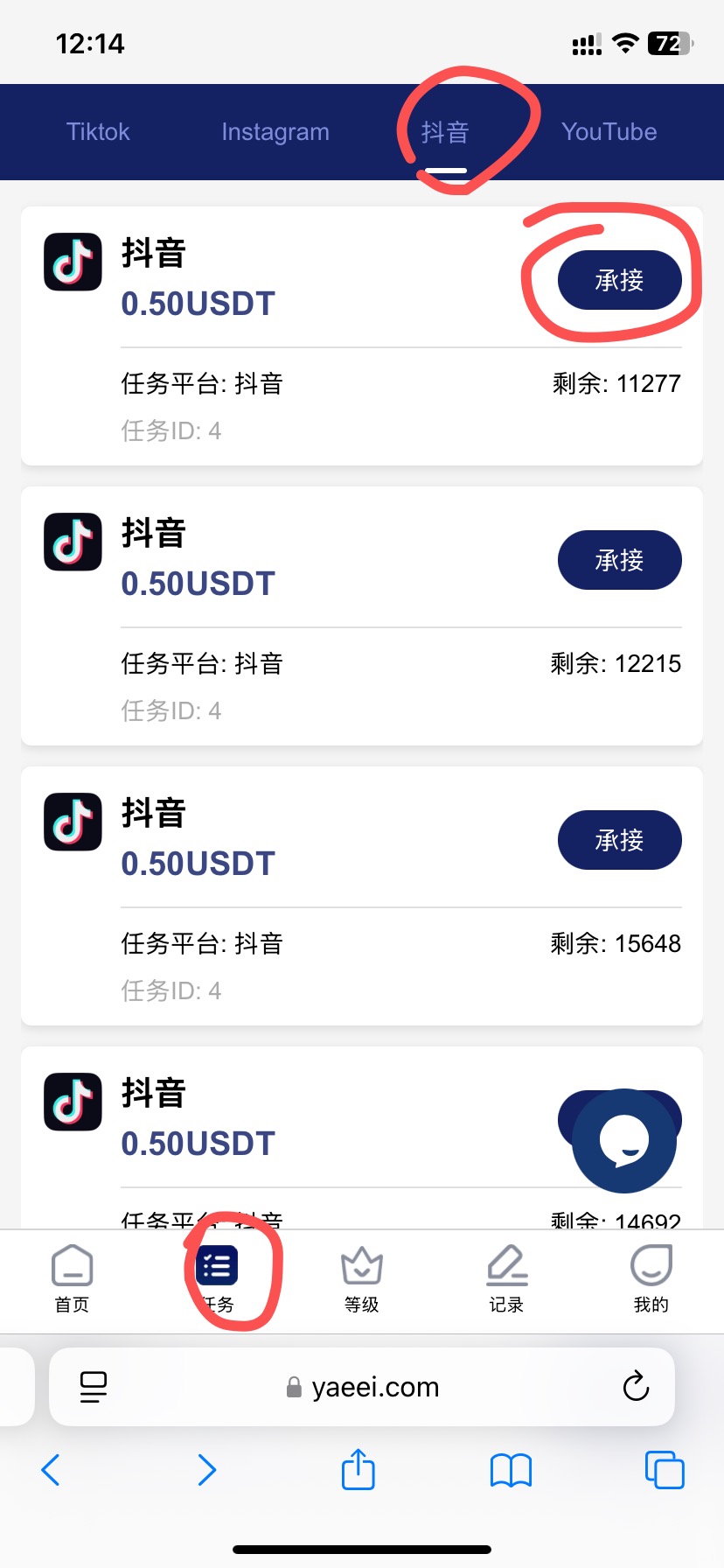Tap 承接 on the task with 剩余 11277

[x=619, y=280]
